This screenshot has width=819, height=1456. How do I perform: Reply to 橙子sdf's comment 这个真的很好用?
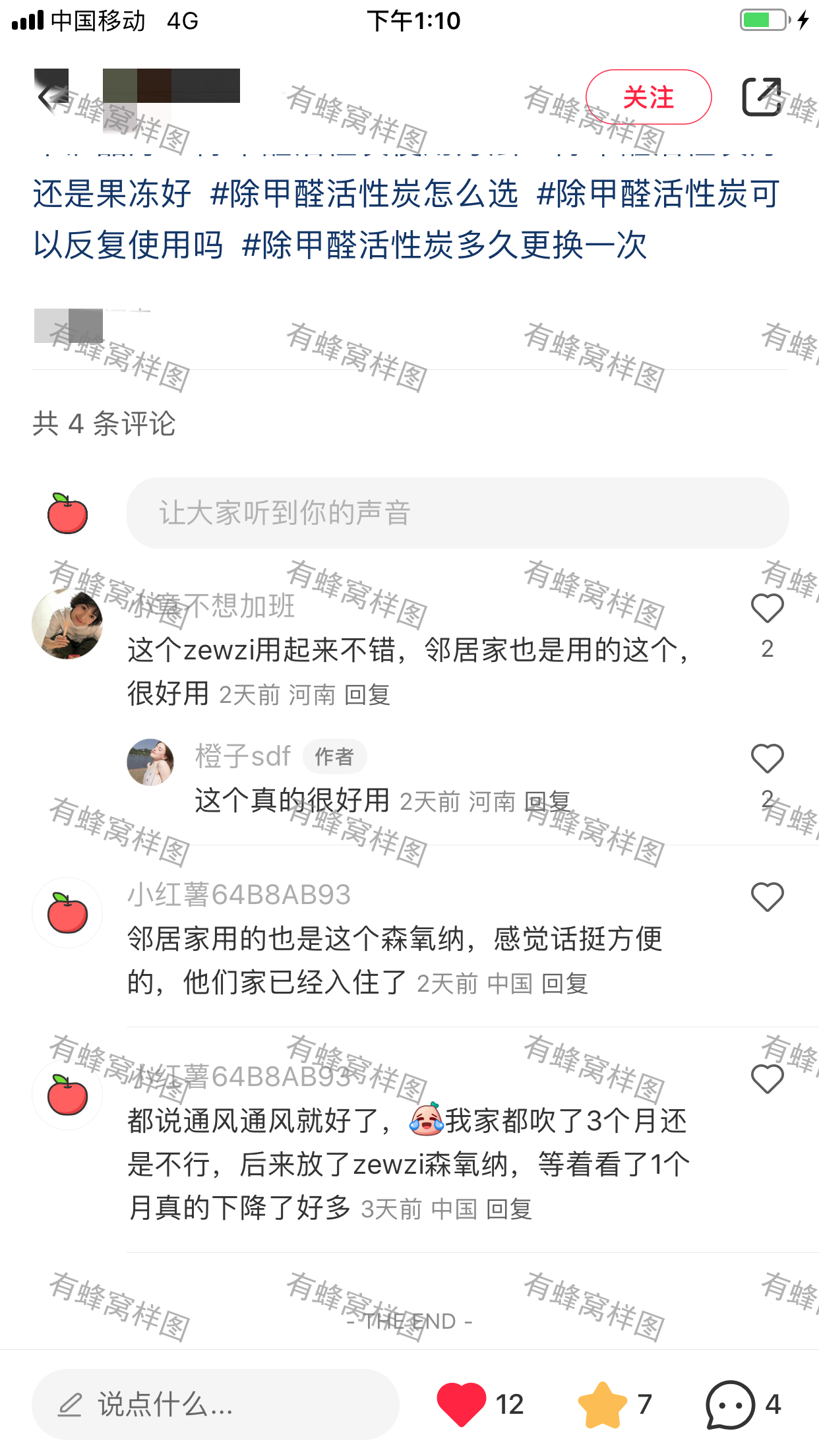click(547, 802)
